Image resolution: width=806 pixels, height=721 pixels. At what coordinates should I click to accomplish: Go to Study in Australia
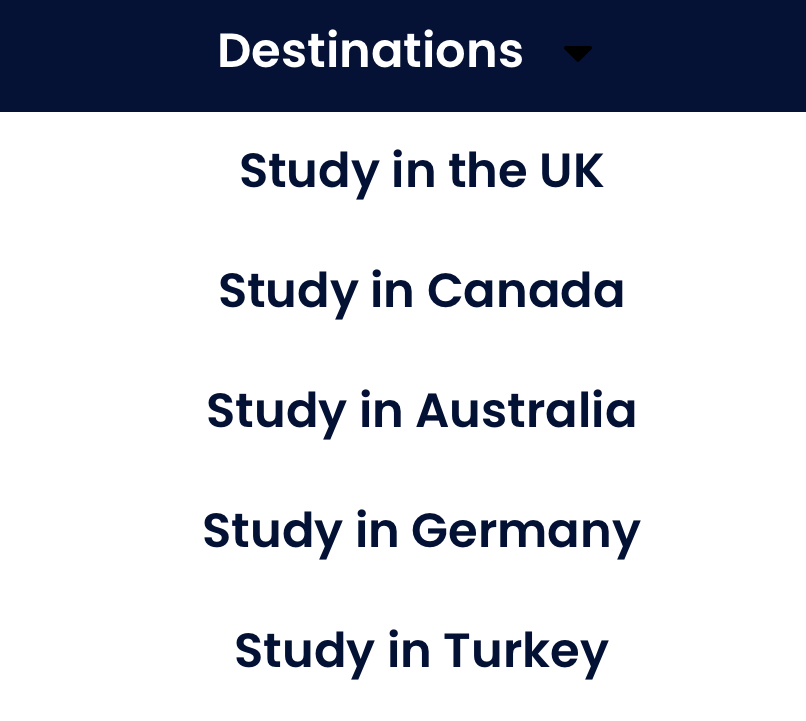pos(421,411)
